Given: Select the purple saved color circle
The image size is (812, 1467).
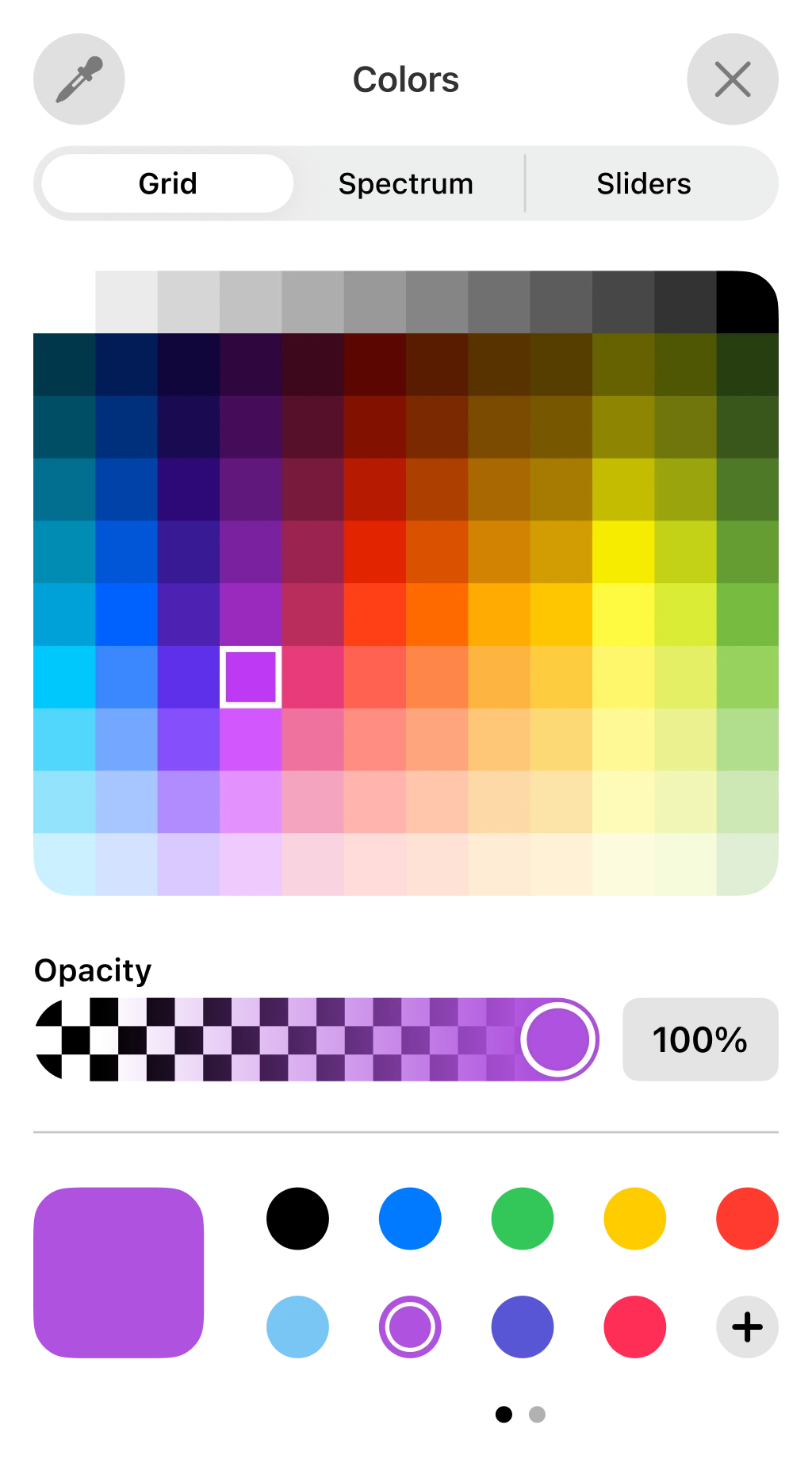Looking at the screenshot, I should [410, 1327].
